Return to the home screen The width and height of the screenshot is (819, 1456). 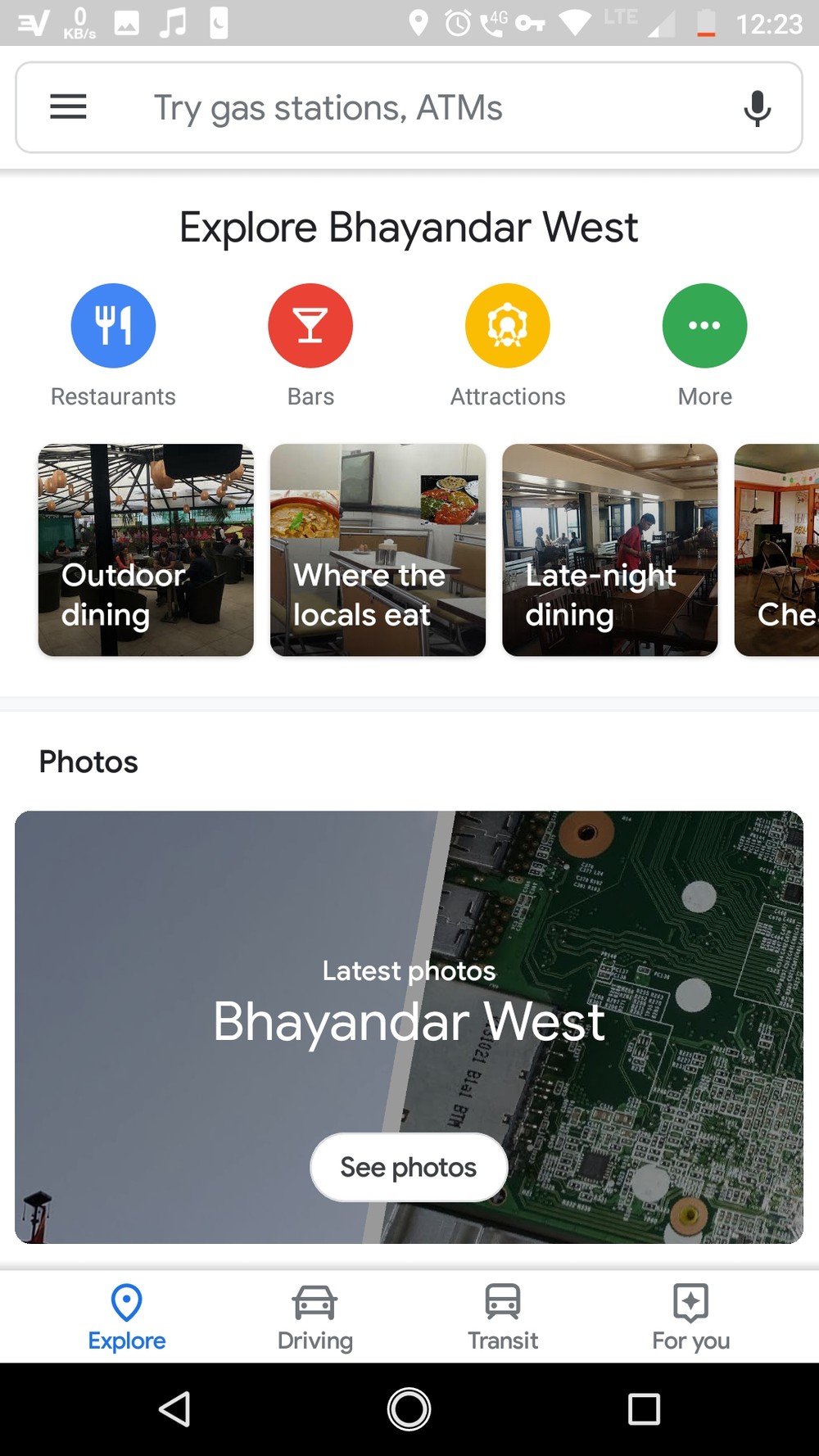pos(409,1409)
